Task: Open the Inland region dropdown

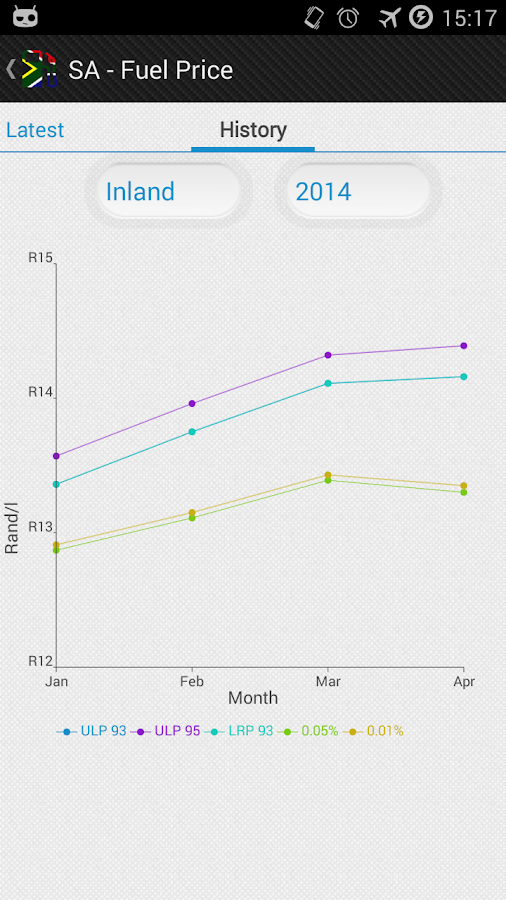Action: 169,192
